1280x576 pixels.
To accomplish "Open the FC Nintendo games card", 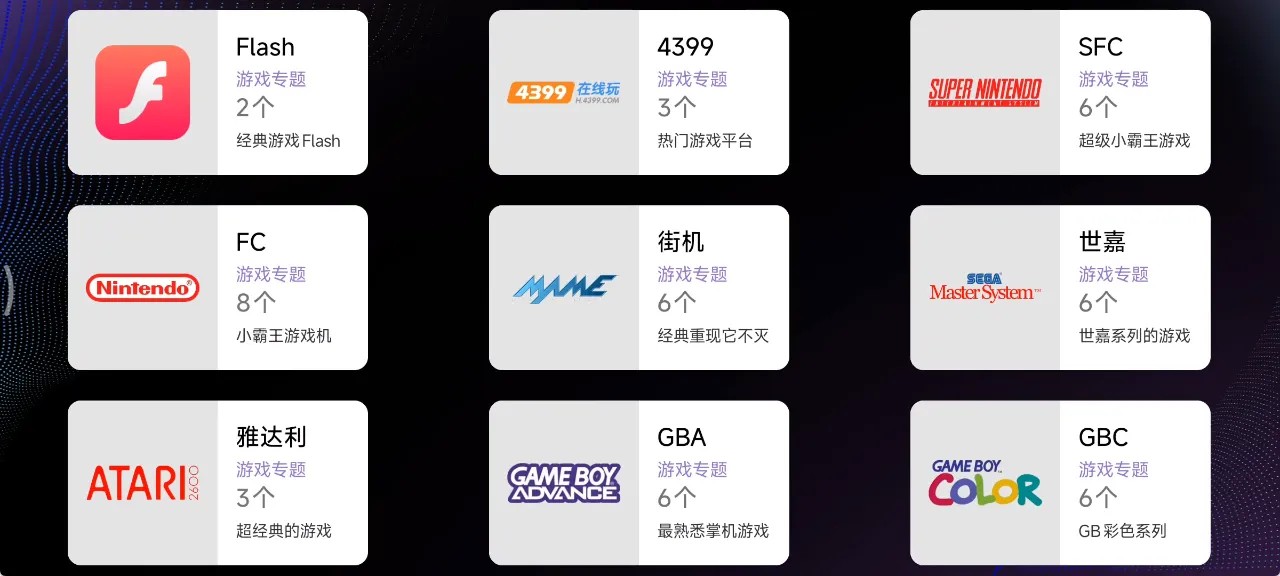I will [x=218, y=288].
